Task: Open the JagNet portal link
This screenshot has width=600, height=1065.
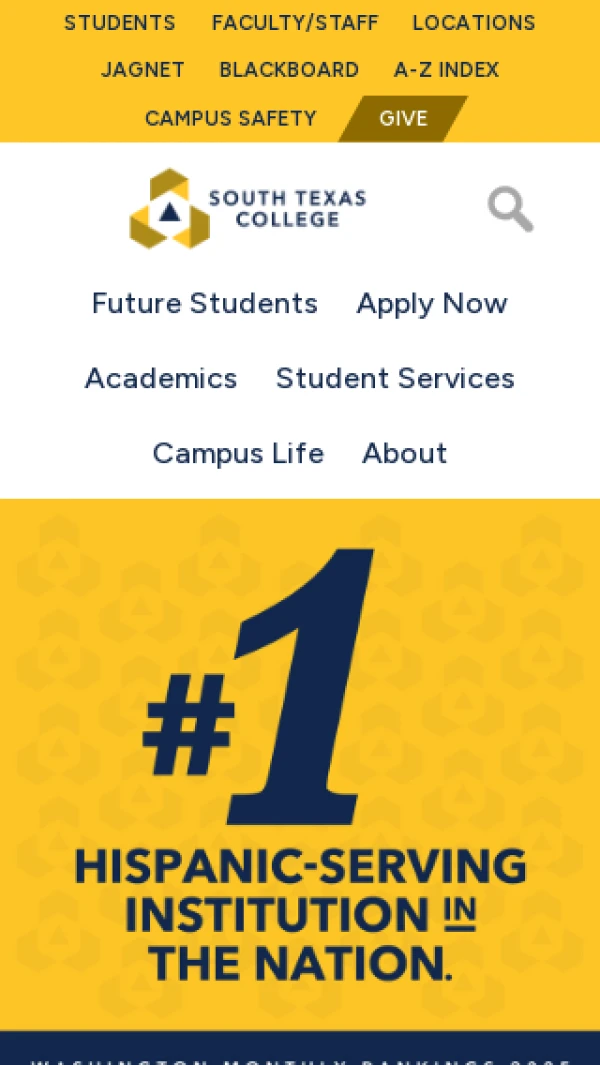Action: point(143,70)
